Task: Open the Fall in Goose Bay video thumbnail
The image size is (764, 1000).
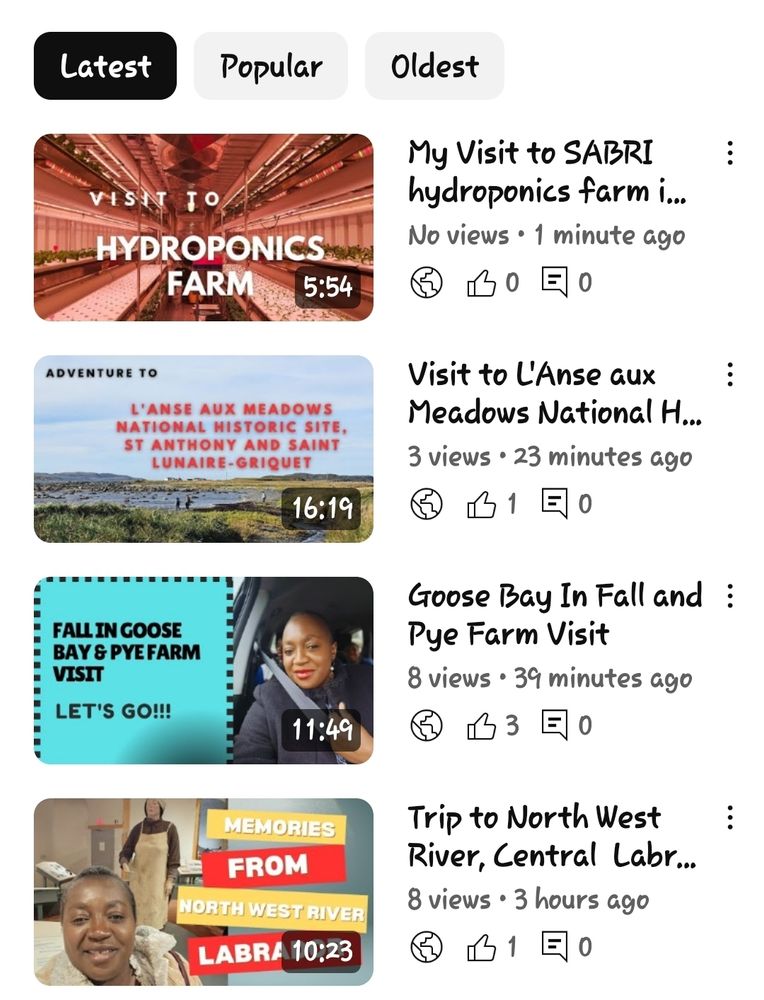Action: coord(203,670)
